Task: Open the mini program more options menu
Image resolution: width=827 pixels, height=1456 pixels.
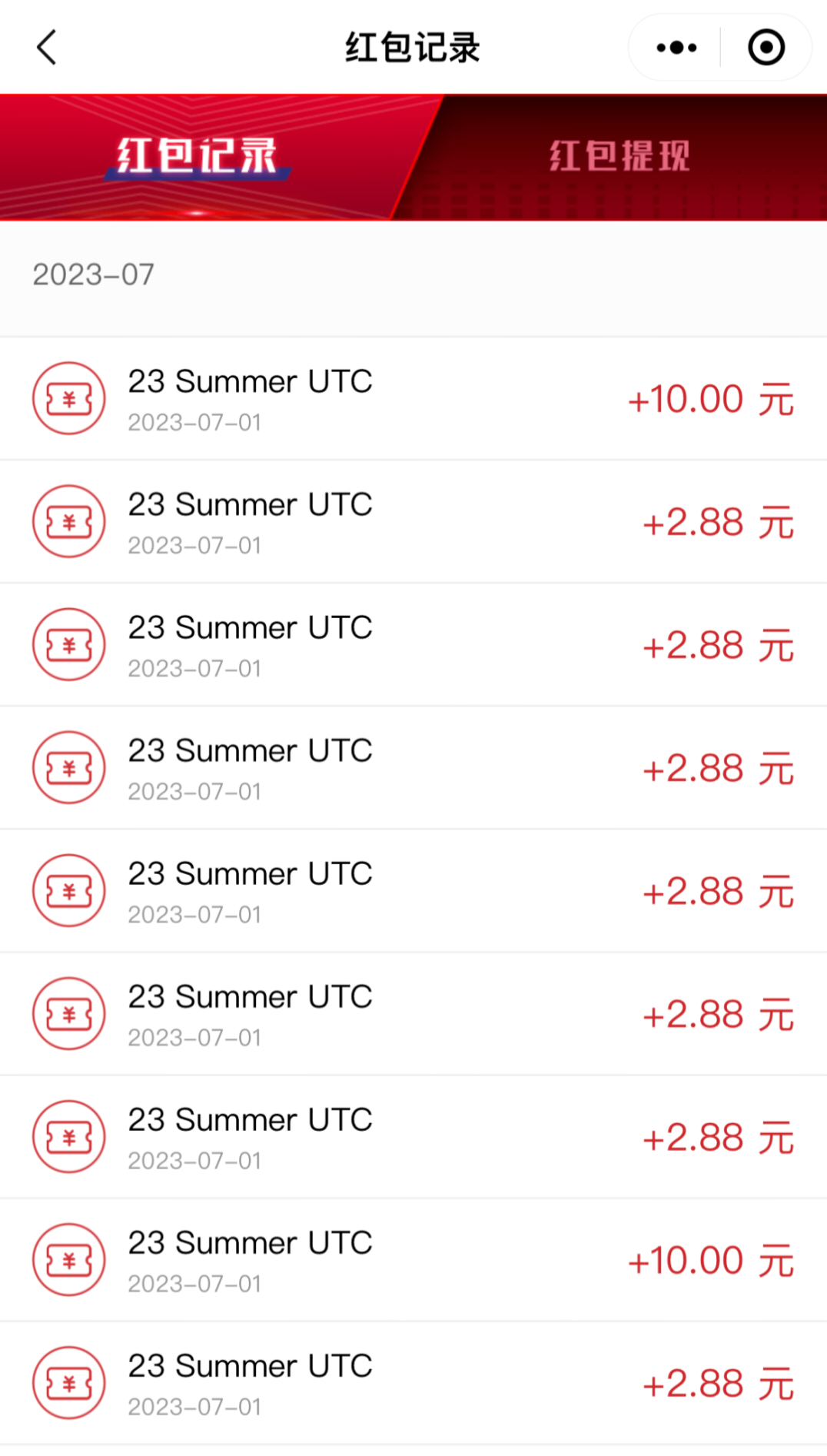Action: 676,48
